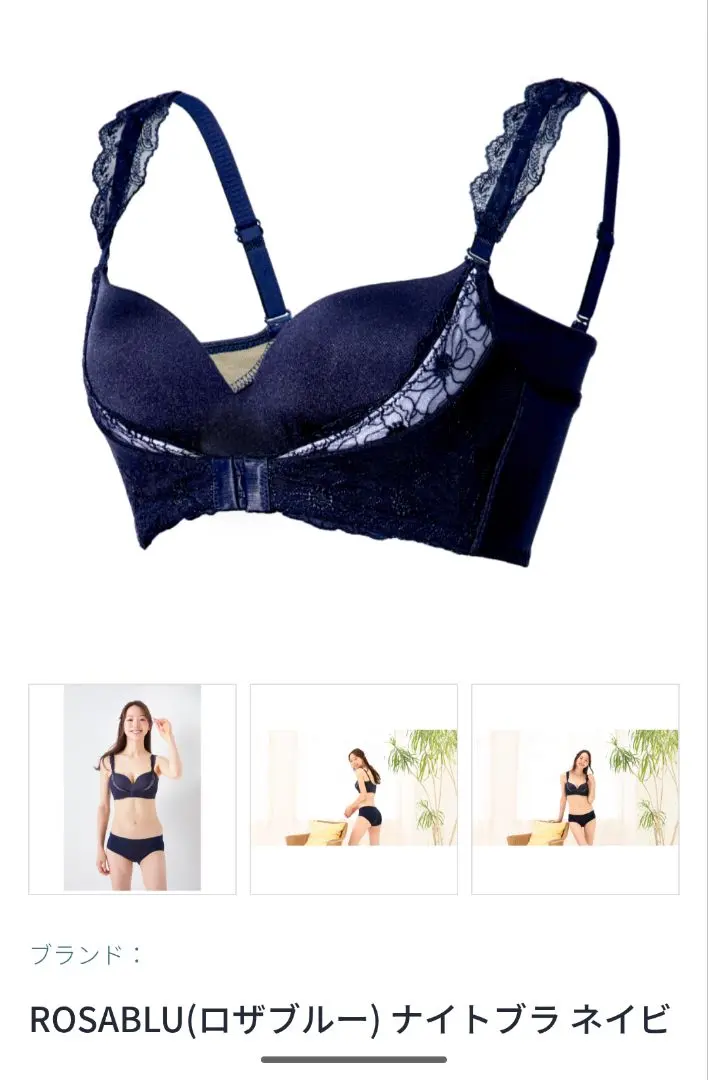Select thumbnail of model on gray background
The image size is (708, 1080).
click(x=132, y=788)
